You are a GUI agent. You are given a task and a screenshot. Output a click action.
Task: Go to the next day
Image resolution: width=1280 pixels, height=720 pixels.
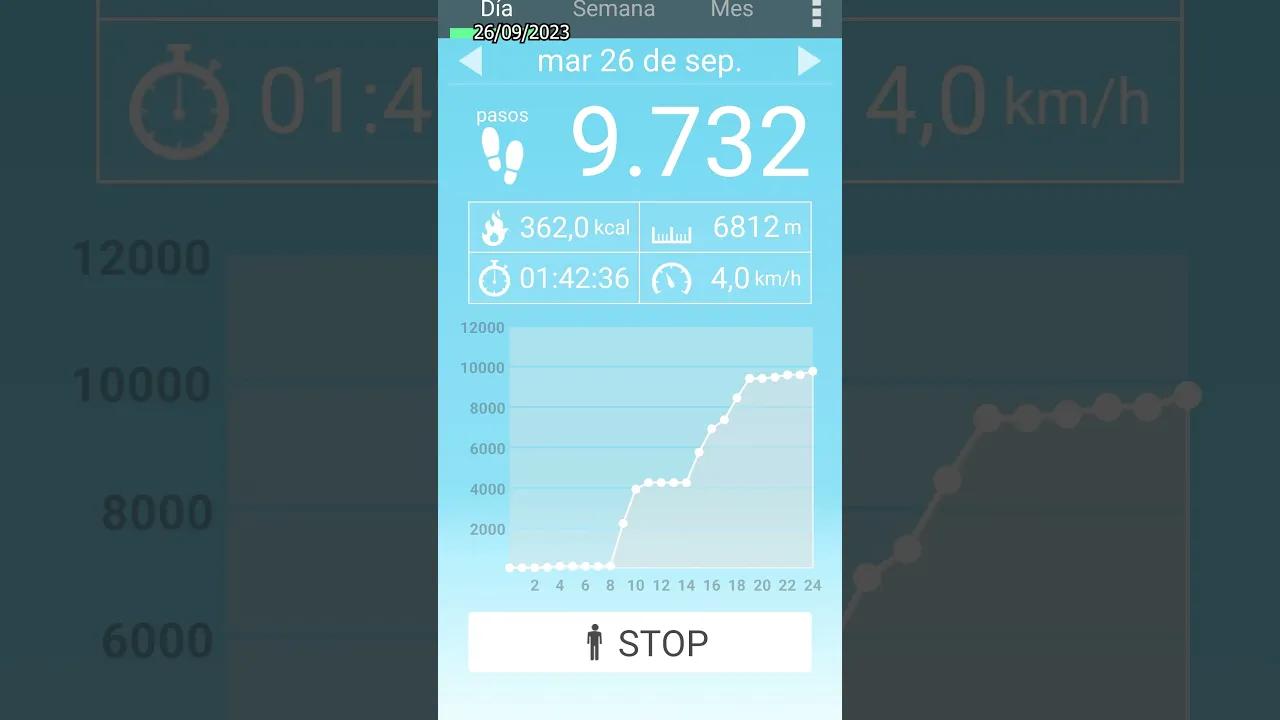(x=809, y=62)
